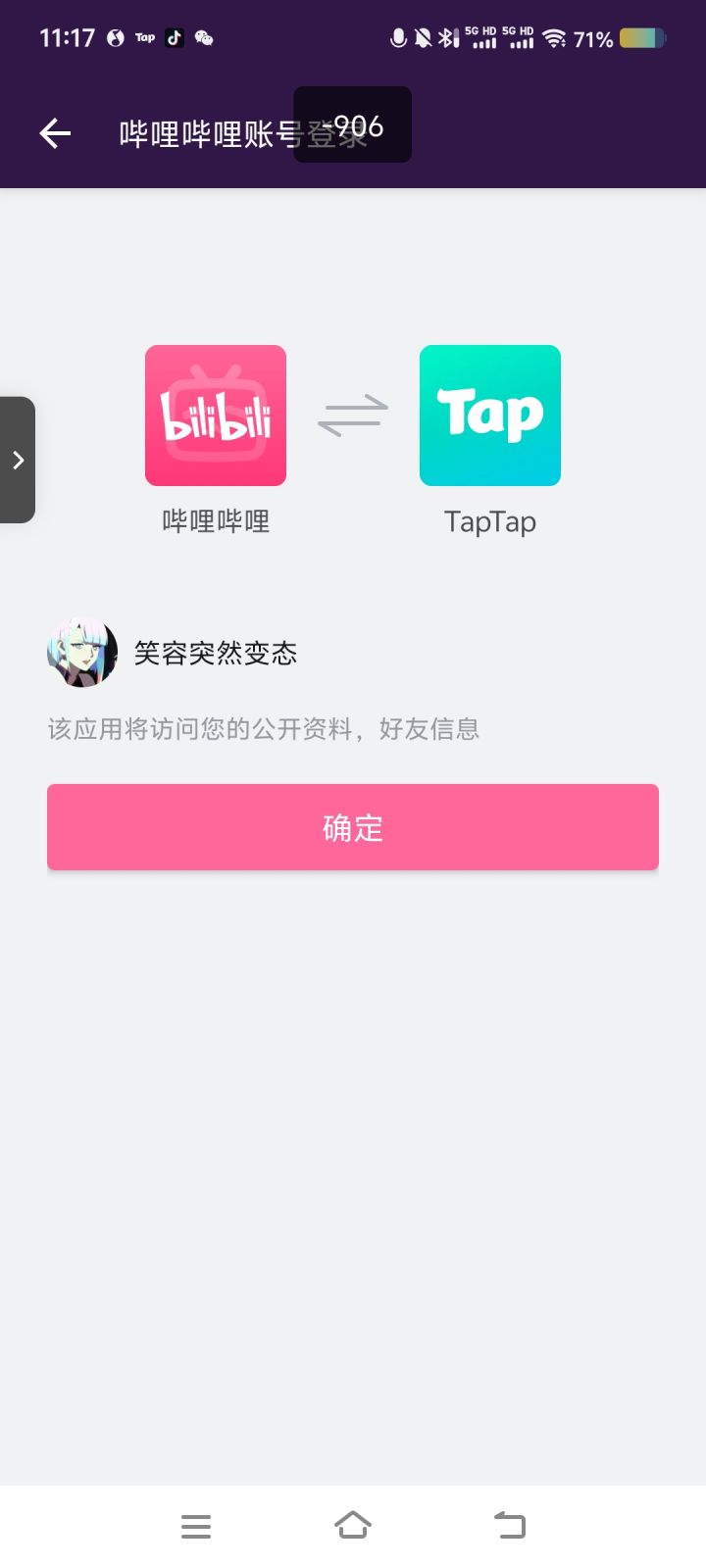Dismiss the 906 verification code popup
Viewport: 706px width, 1568px height.
(x=352, y=124)
